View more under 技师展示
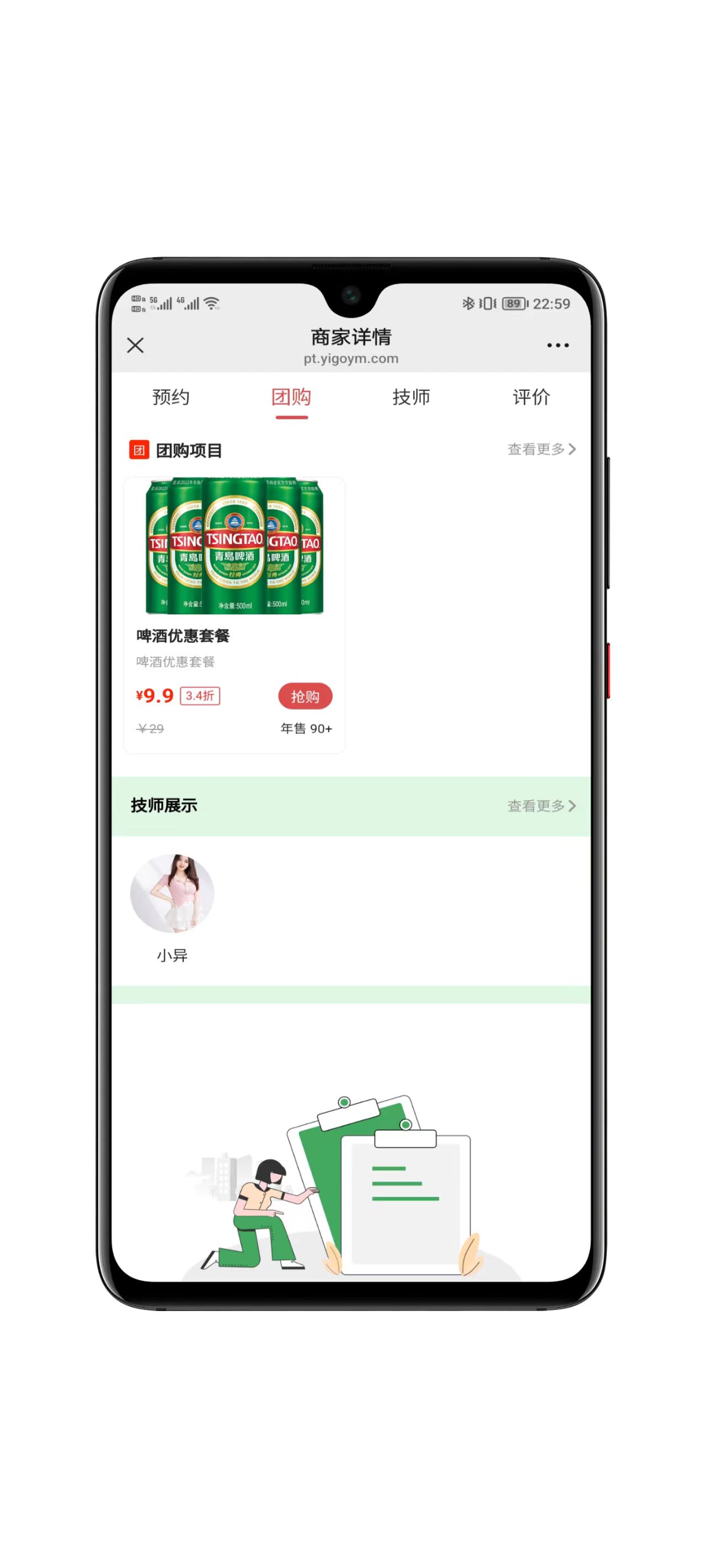This screenshot has width=706, height=1568. tap(541, 806)
